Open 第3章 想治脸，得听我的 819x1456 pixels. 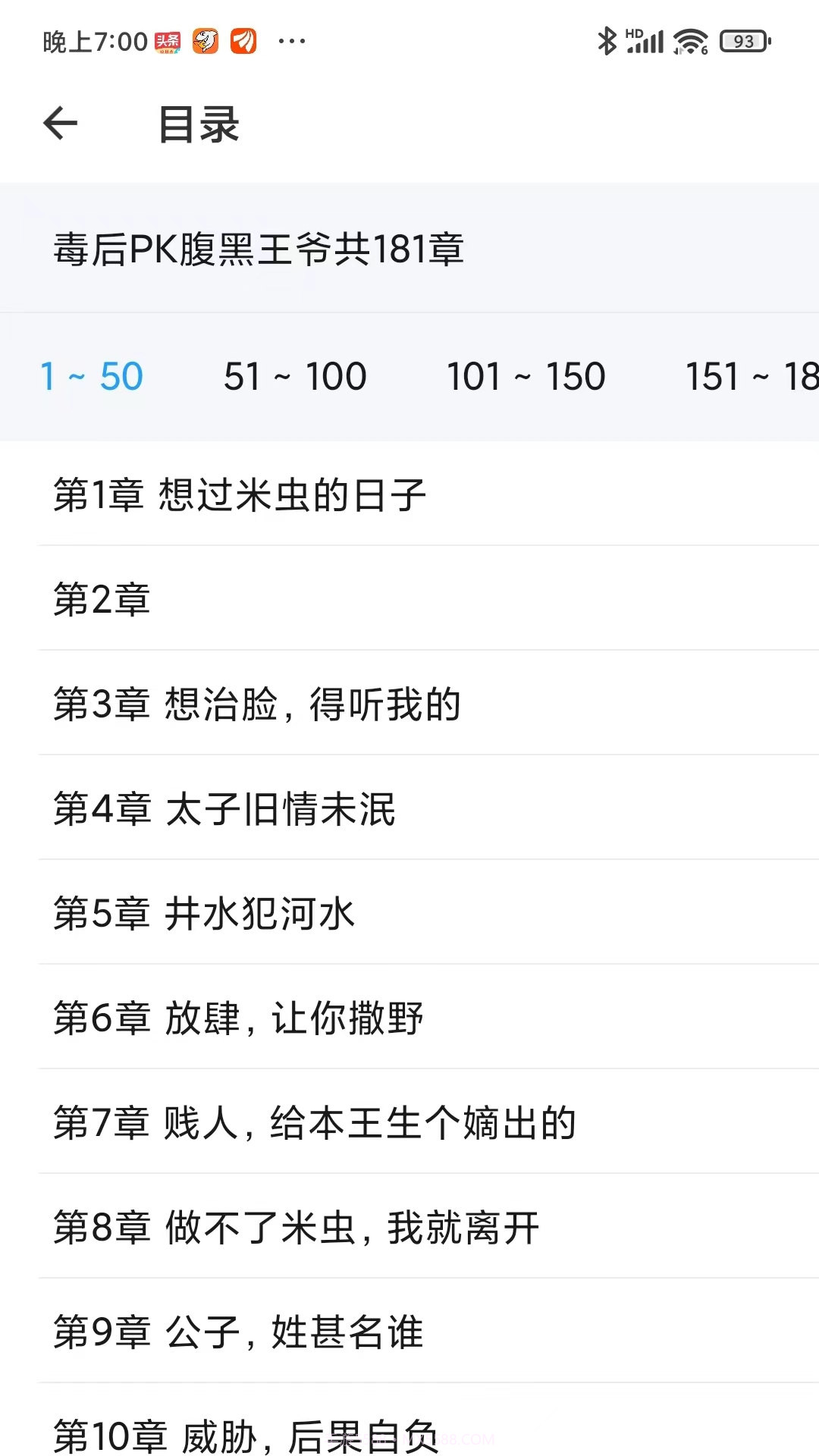pyautogui.click(x=258, y=703)
